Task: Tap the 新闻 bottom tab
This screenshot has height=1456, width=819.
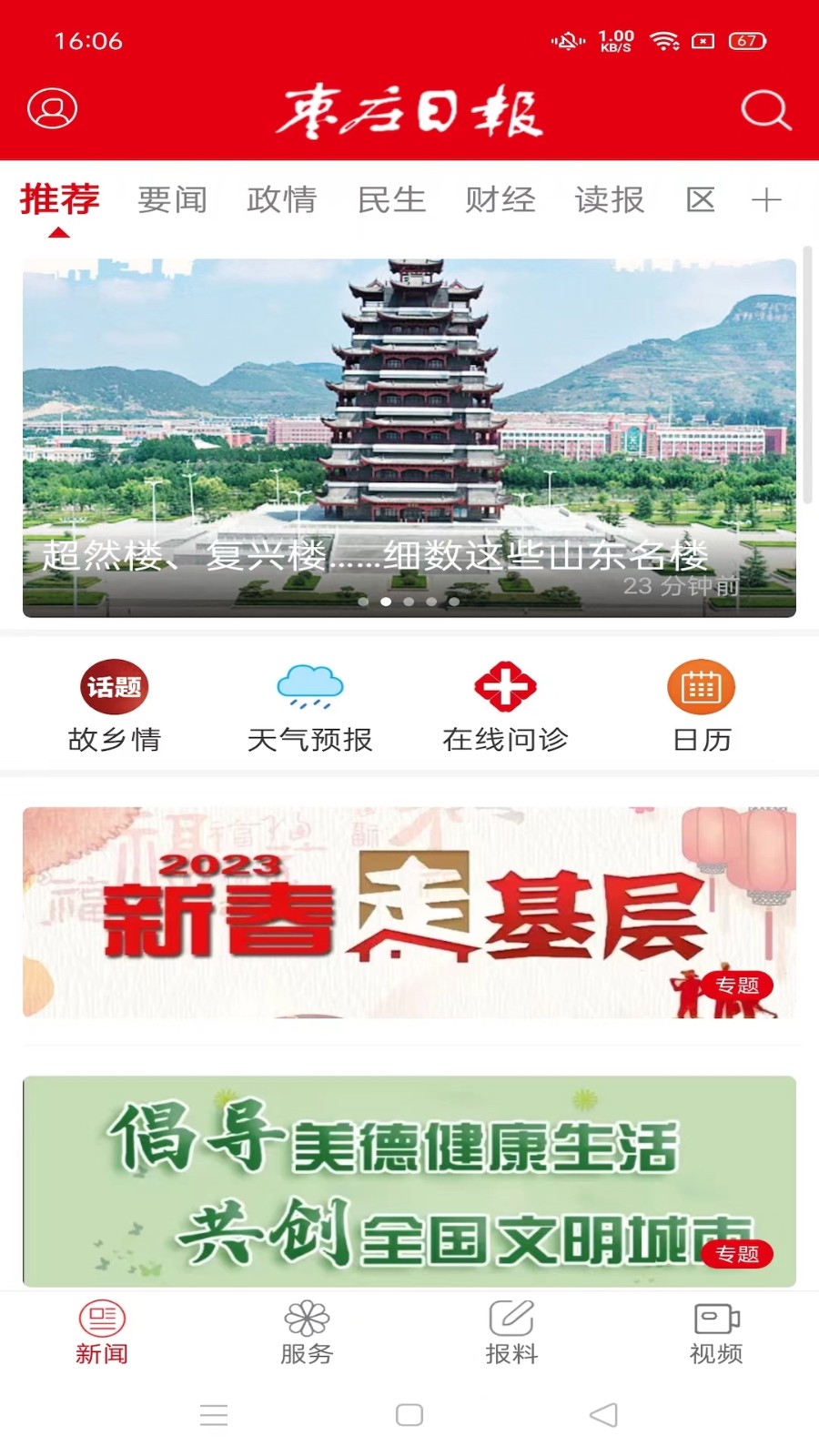Action: [102, 1332]
